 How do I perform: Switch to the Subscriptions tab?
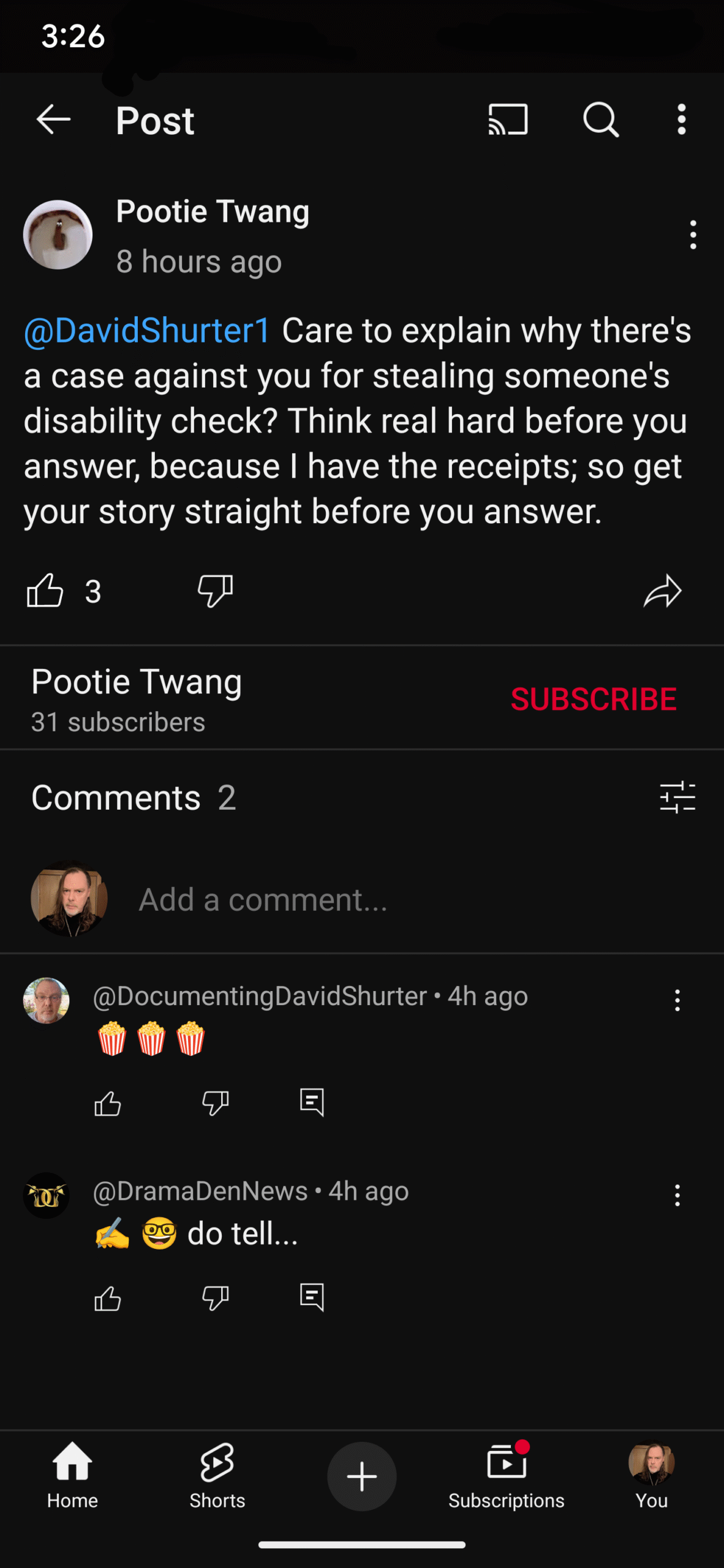click(x=507, y=1476)
